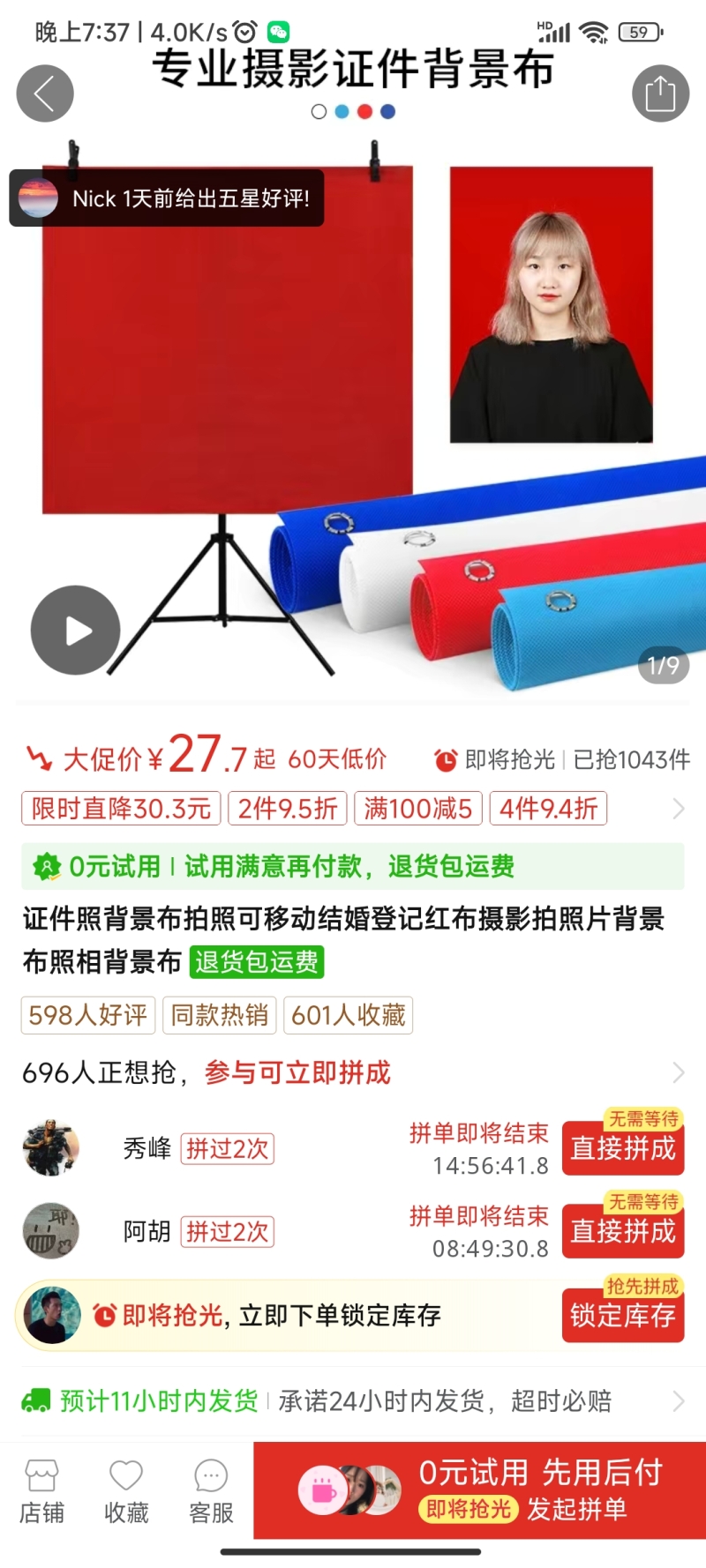Join 阿胡's group with 直接拼成

click(623, 1231)
